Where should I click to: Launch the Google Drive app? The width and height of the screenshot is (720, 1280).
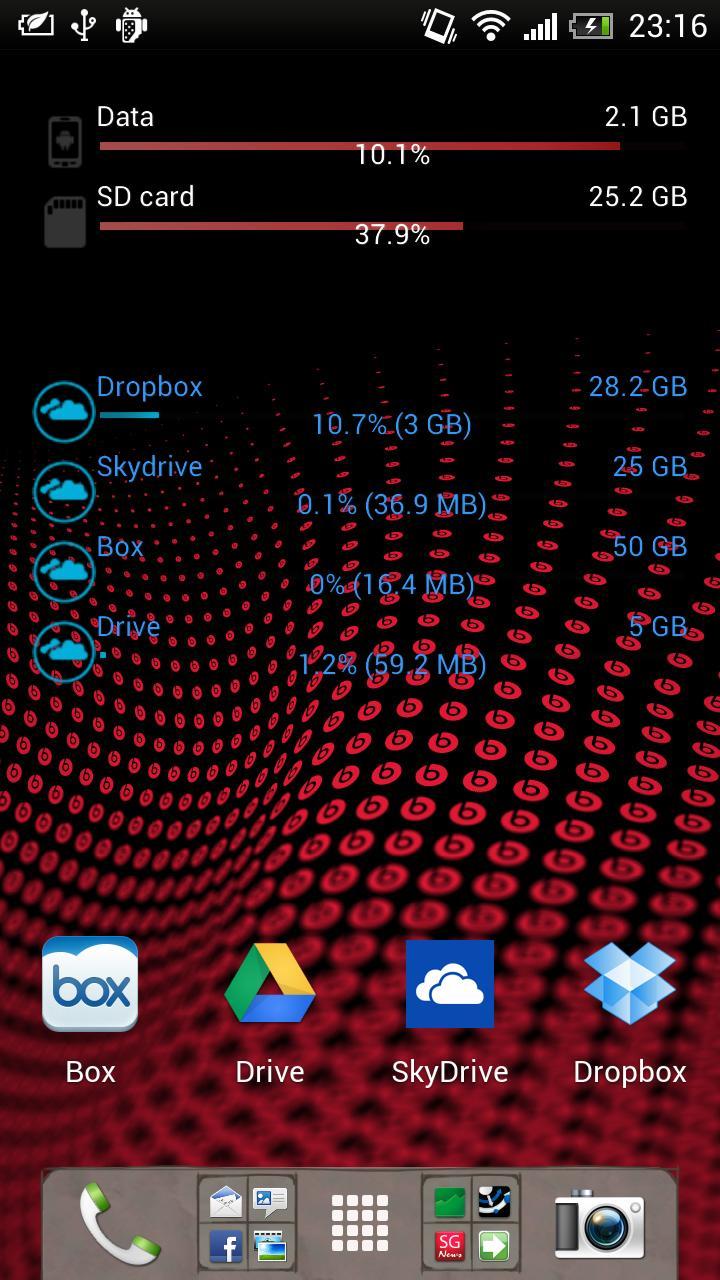[x=269, y=985]
